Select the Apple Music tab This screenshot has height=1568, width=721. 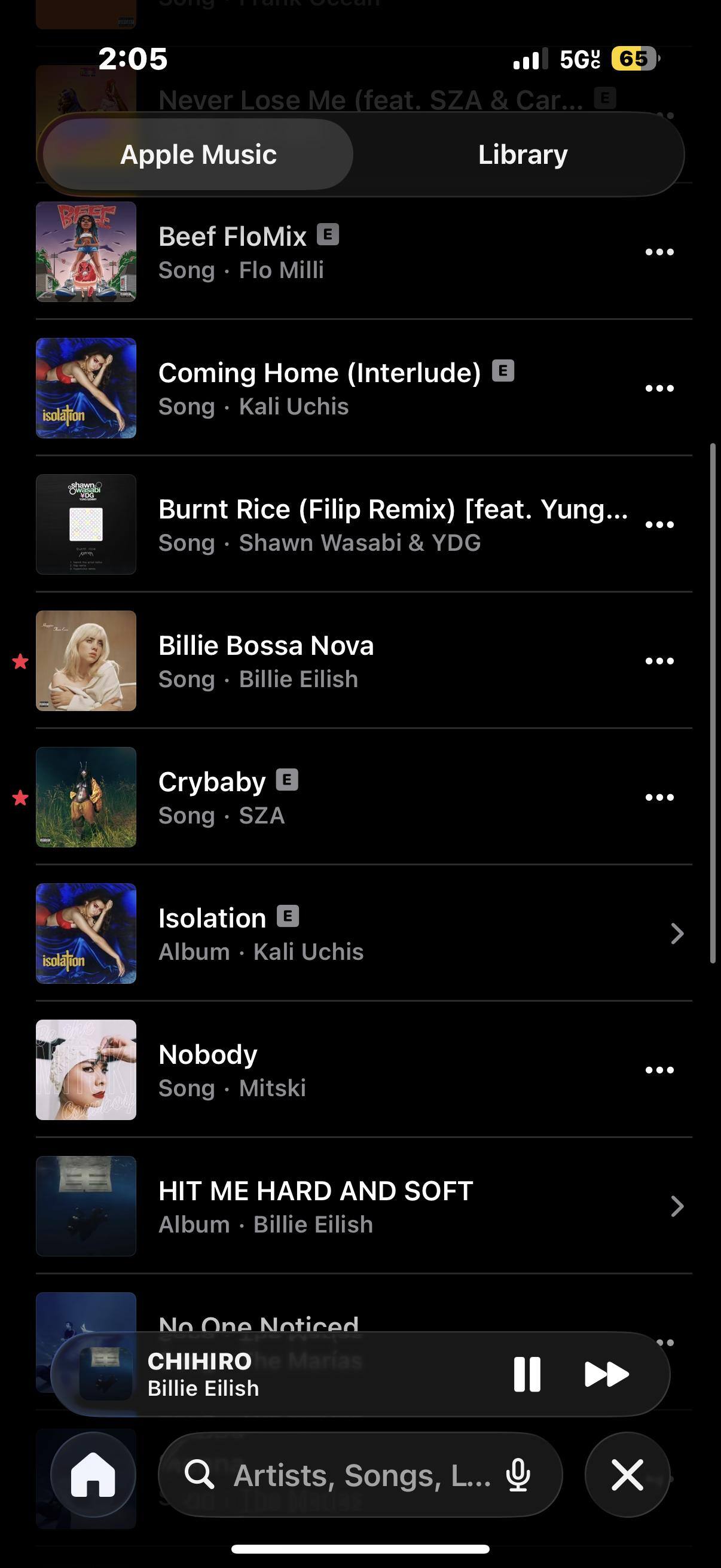pyautogui.click(x=198, y=155)
